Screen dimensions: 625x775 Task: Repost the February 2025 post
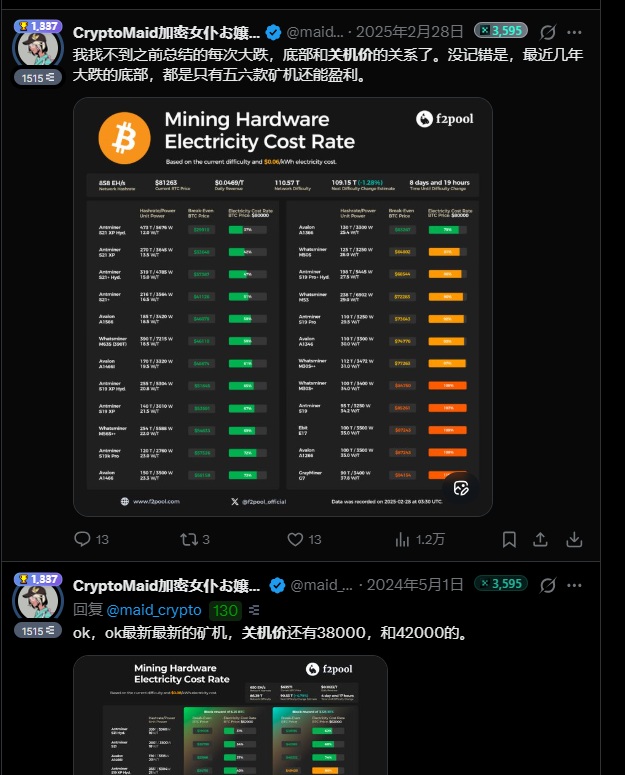[x=189, y=539]
